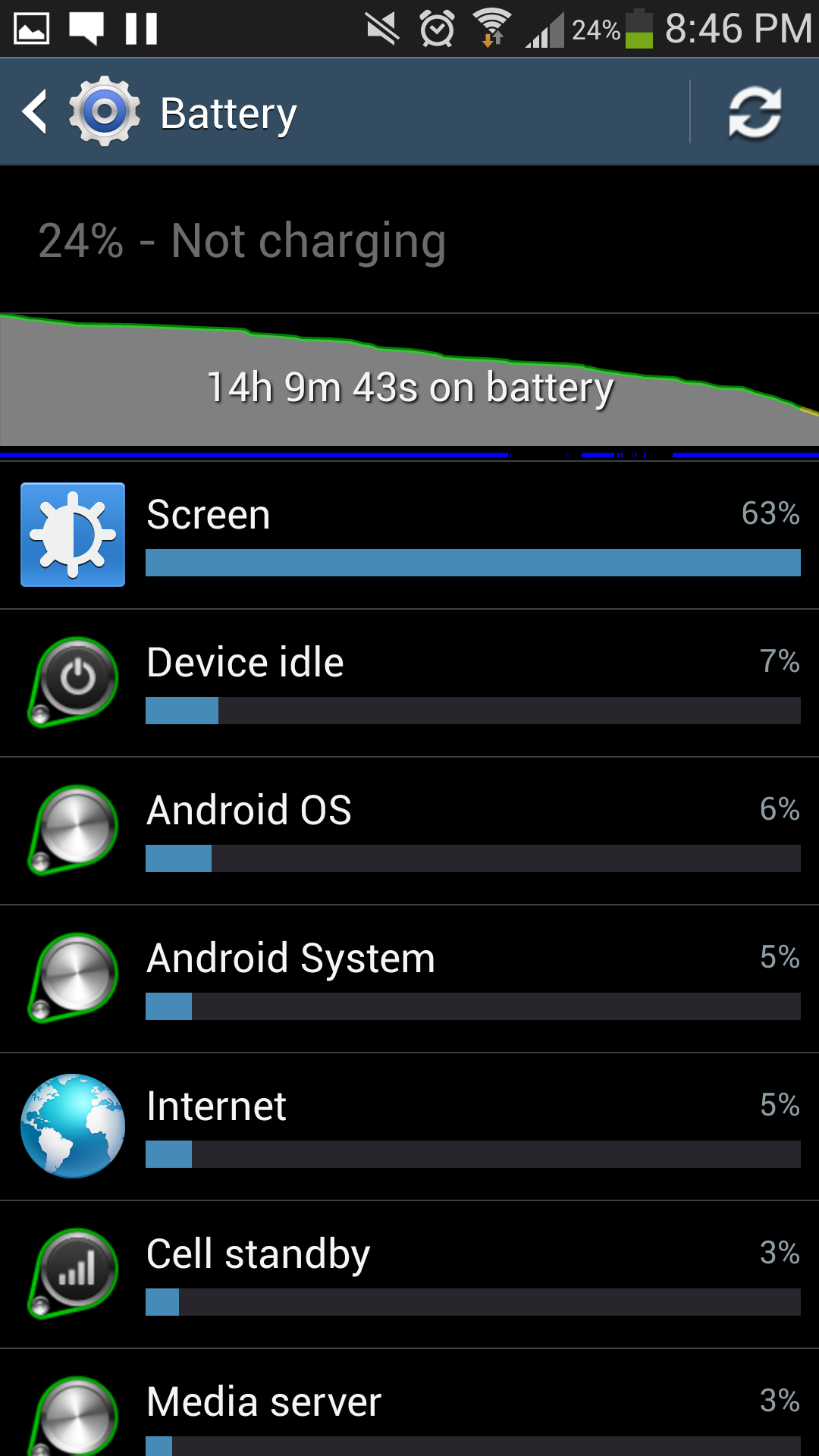Refresh the battery usage stats

coord(755,112)
